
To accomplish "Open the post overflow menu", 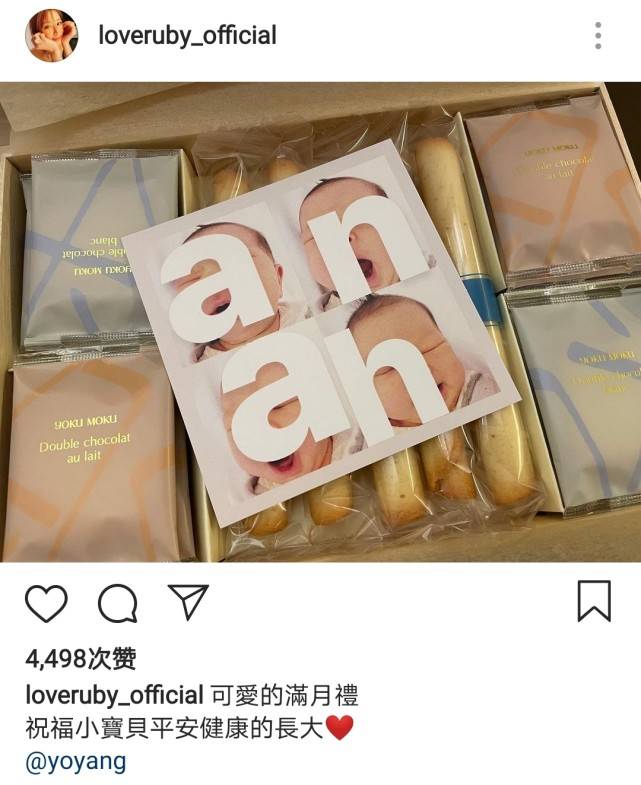I will pyautogui.click(x=598, y=36).
